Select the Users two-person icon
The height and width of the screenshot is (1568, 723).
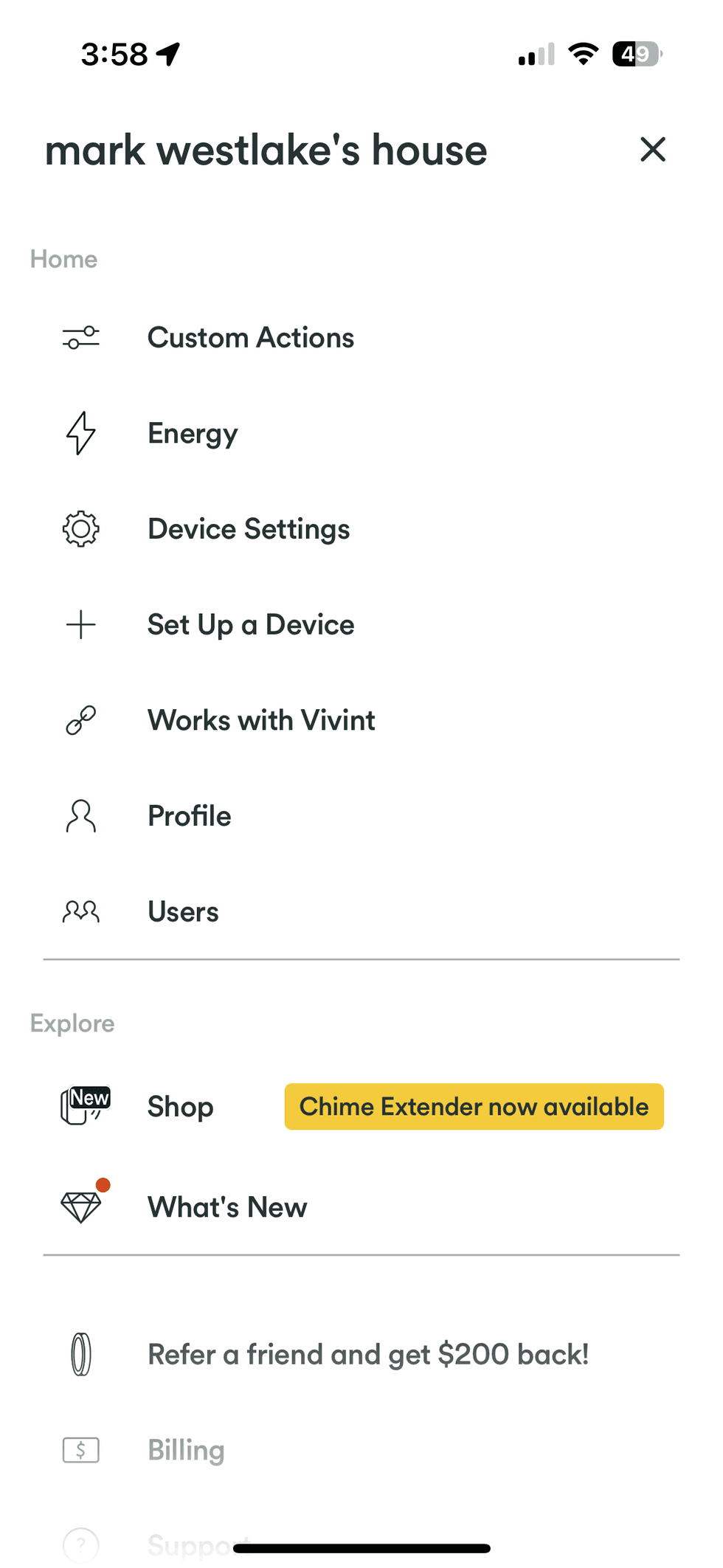tap(80, 911)
